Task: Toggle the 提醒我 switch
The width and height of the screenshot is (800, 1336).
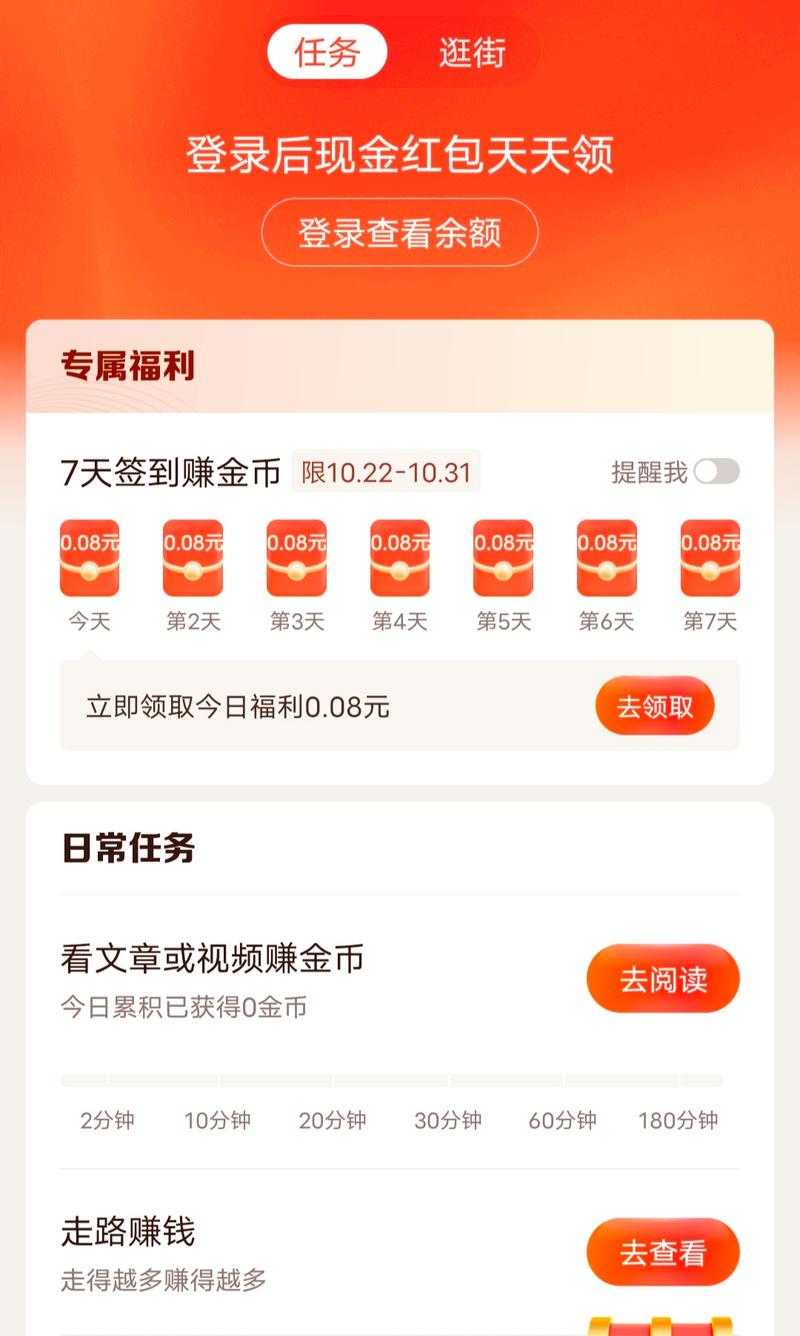Action: (716, 472)
